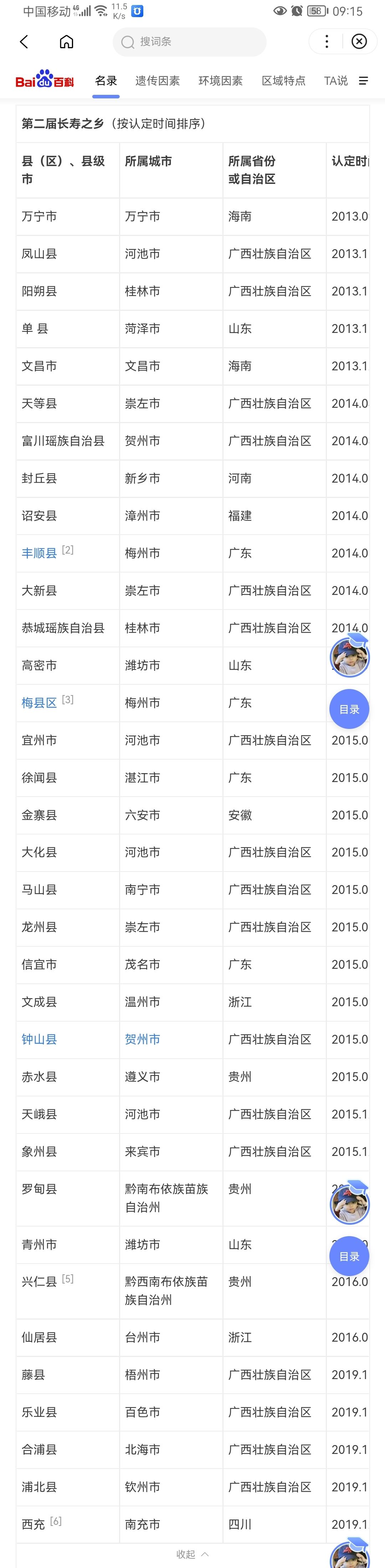Screen dimensions: 385x1568
Task: Switch to the 名录 tab
Action: (106, 81)
